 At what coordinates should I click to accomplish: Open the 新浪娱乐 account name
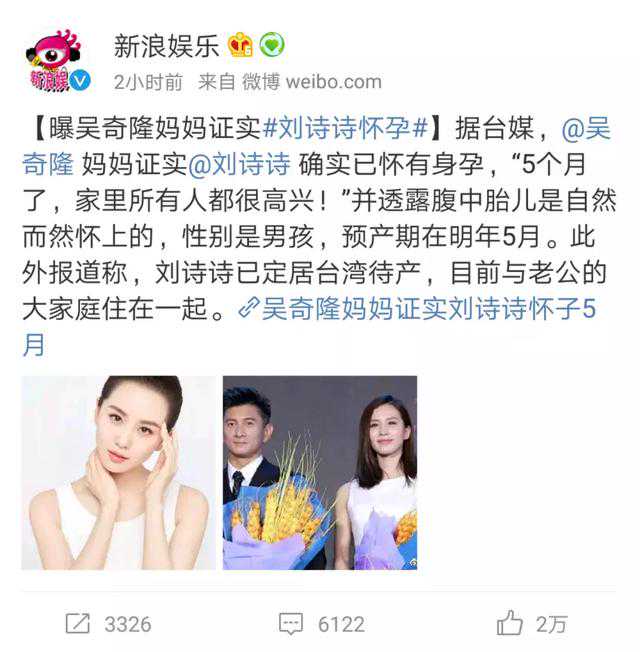165,45
